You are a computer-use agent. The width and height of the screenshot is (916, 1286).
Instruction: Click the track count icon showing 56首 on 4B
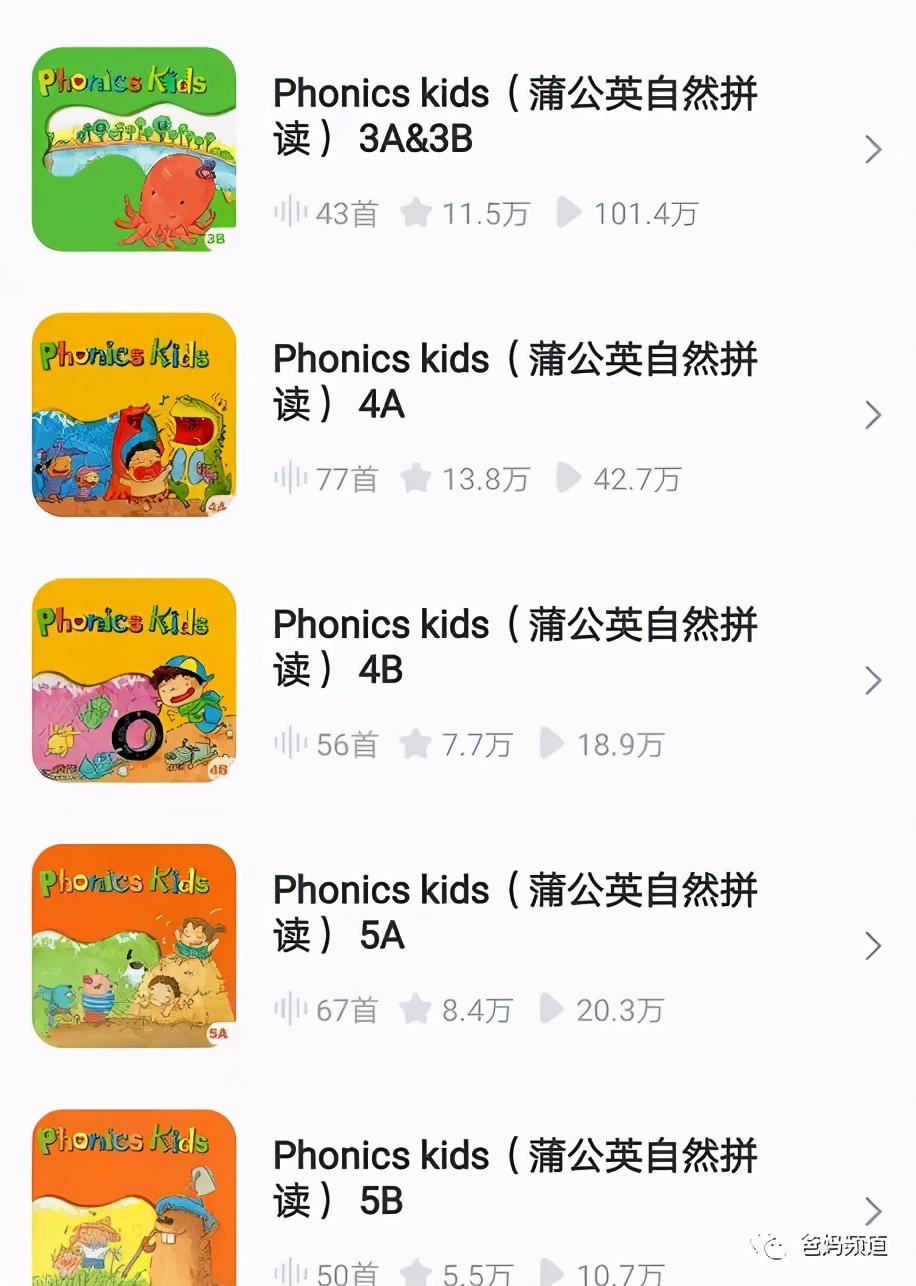click(x=289, y=744)
